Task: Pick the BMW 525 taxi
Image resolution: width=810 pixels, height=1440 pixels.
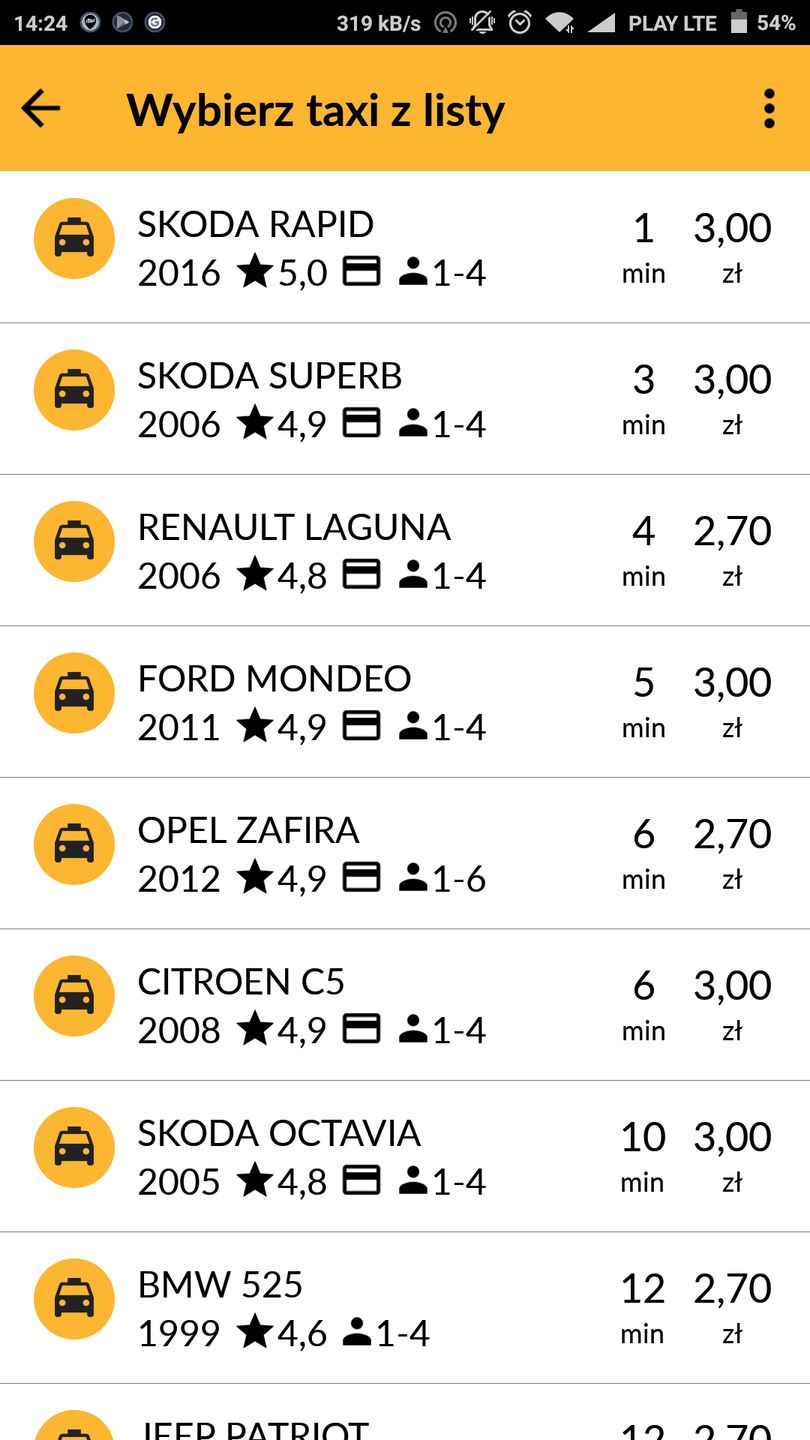Action: [x=404, y=1308]
